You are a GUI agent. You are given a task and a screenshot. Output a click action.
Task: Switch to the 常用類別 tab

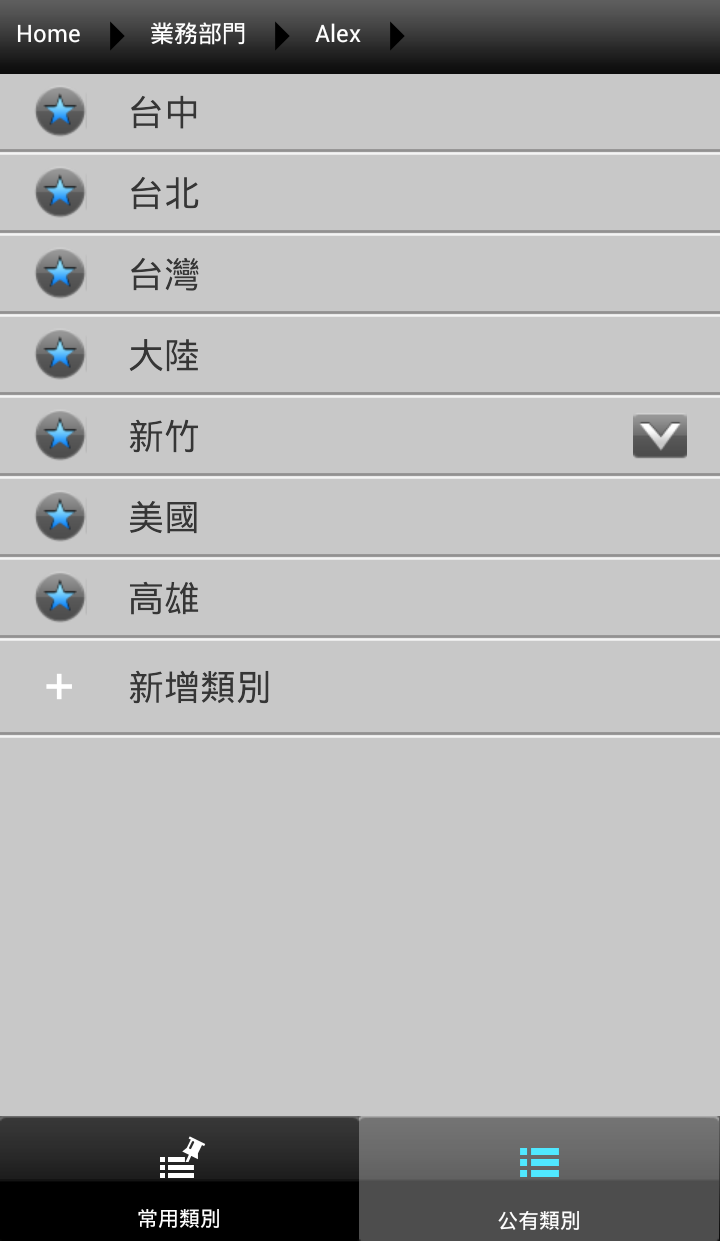pos(179,1180)
